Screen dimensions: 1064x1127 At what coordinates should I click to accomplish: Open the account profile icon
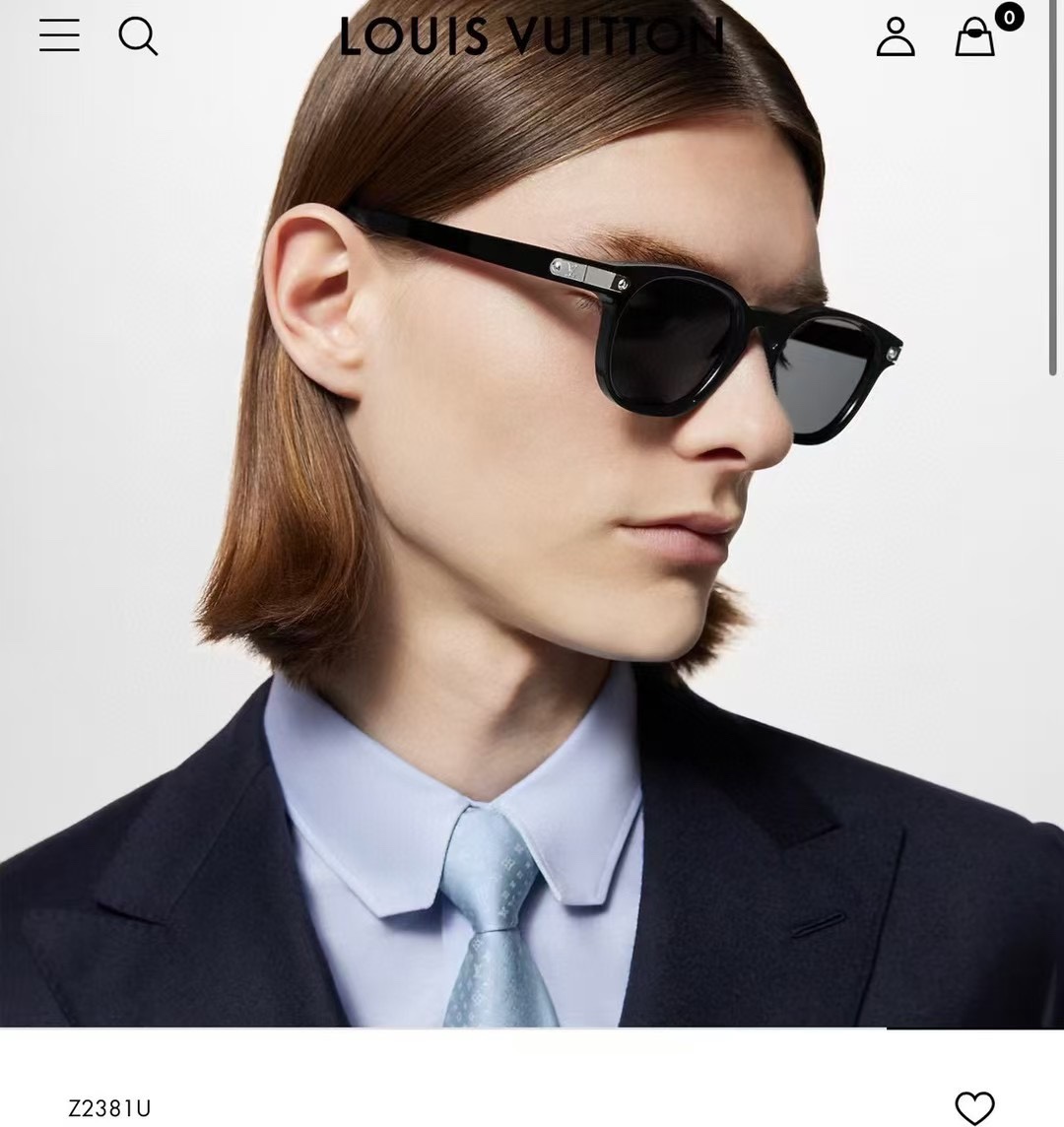896,36
